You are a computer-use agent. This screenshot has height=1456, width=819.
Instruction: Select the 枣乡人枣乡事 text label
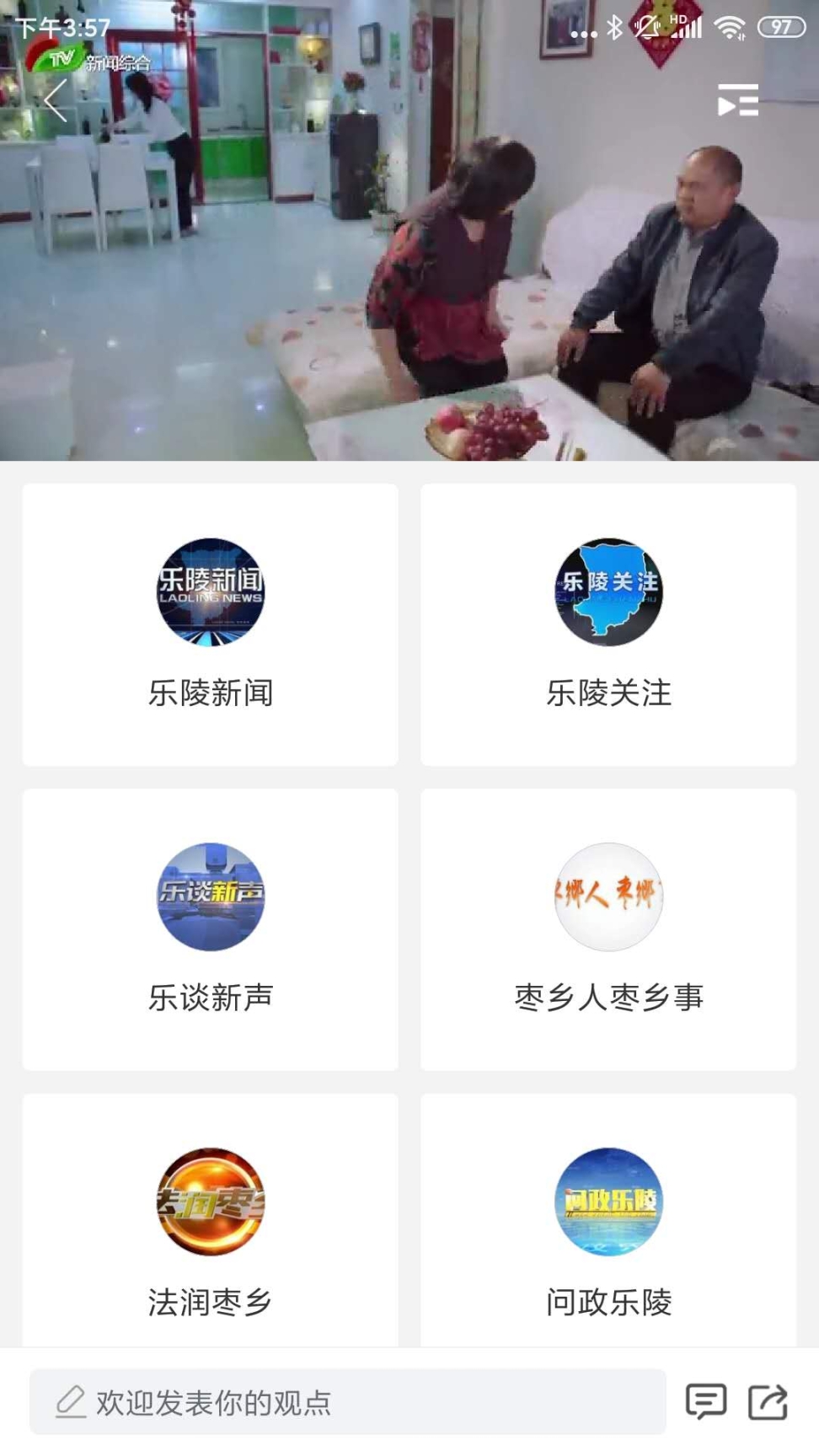609,997
